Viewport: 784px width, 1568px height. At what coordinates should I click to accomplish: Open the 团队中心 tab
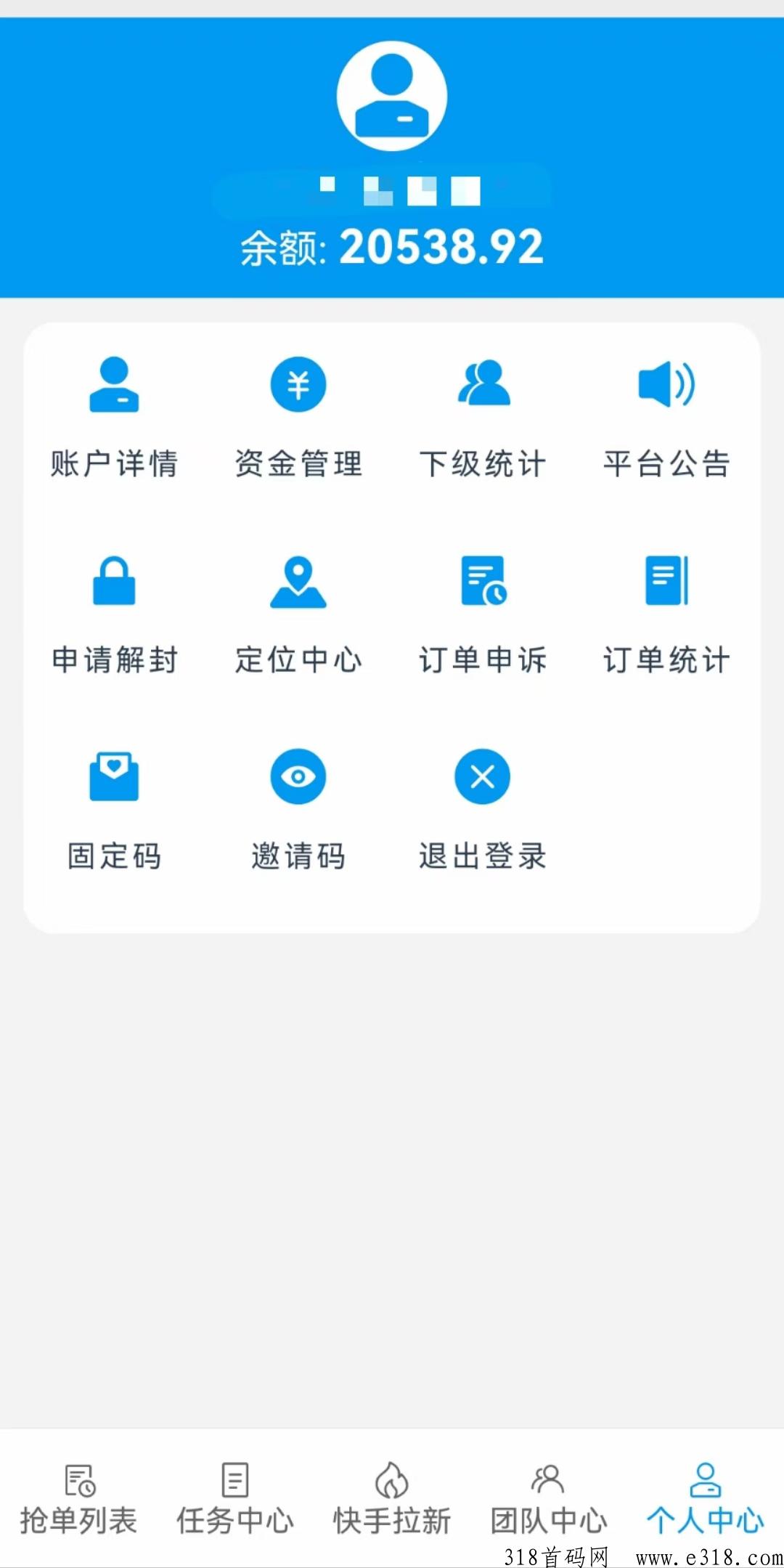pos(549,1496)
